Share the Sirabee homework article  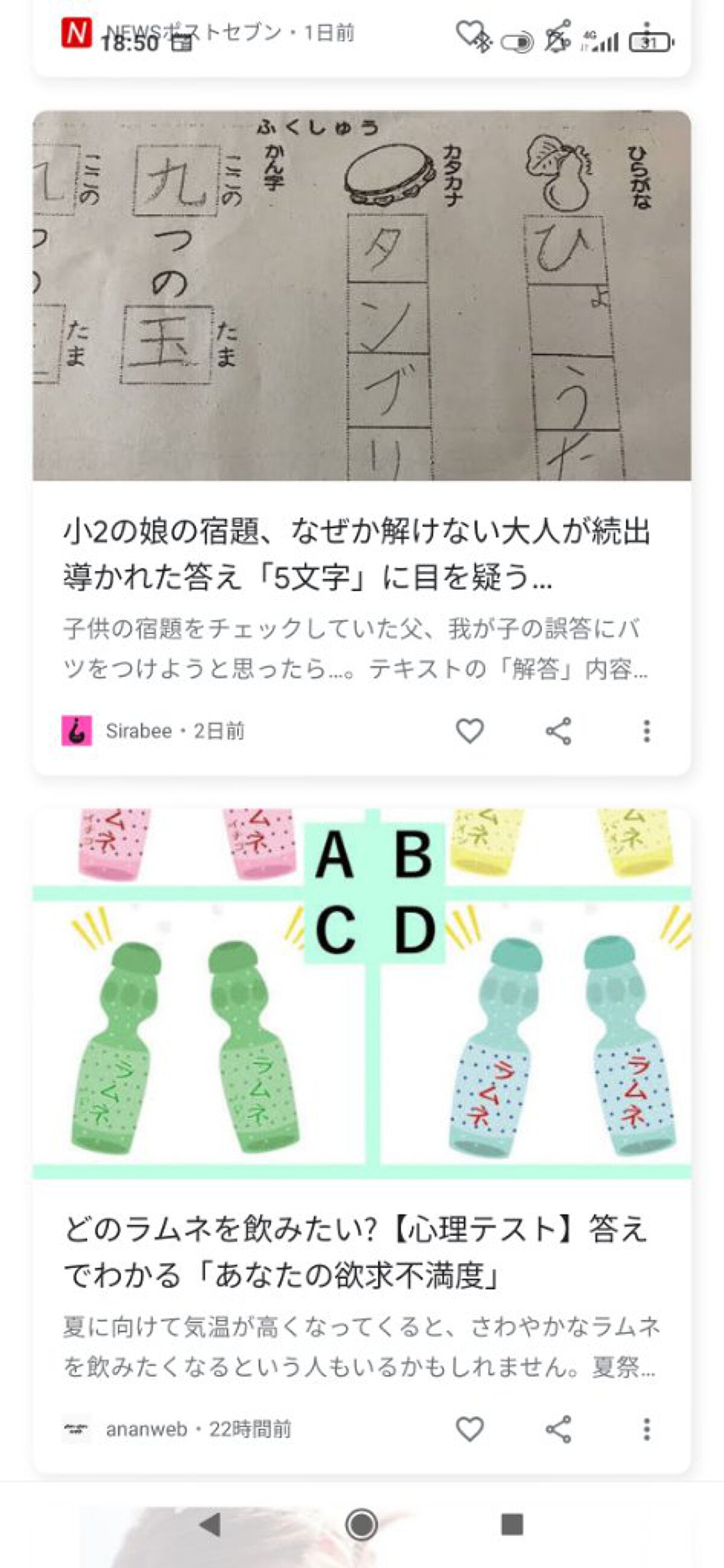click(558, 730)
